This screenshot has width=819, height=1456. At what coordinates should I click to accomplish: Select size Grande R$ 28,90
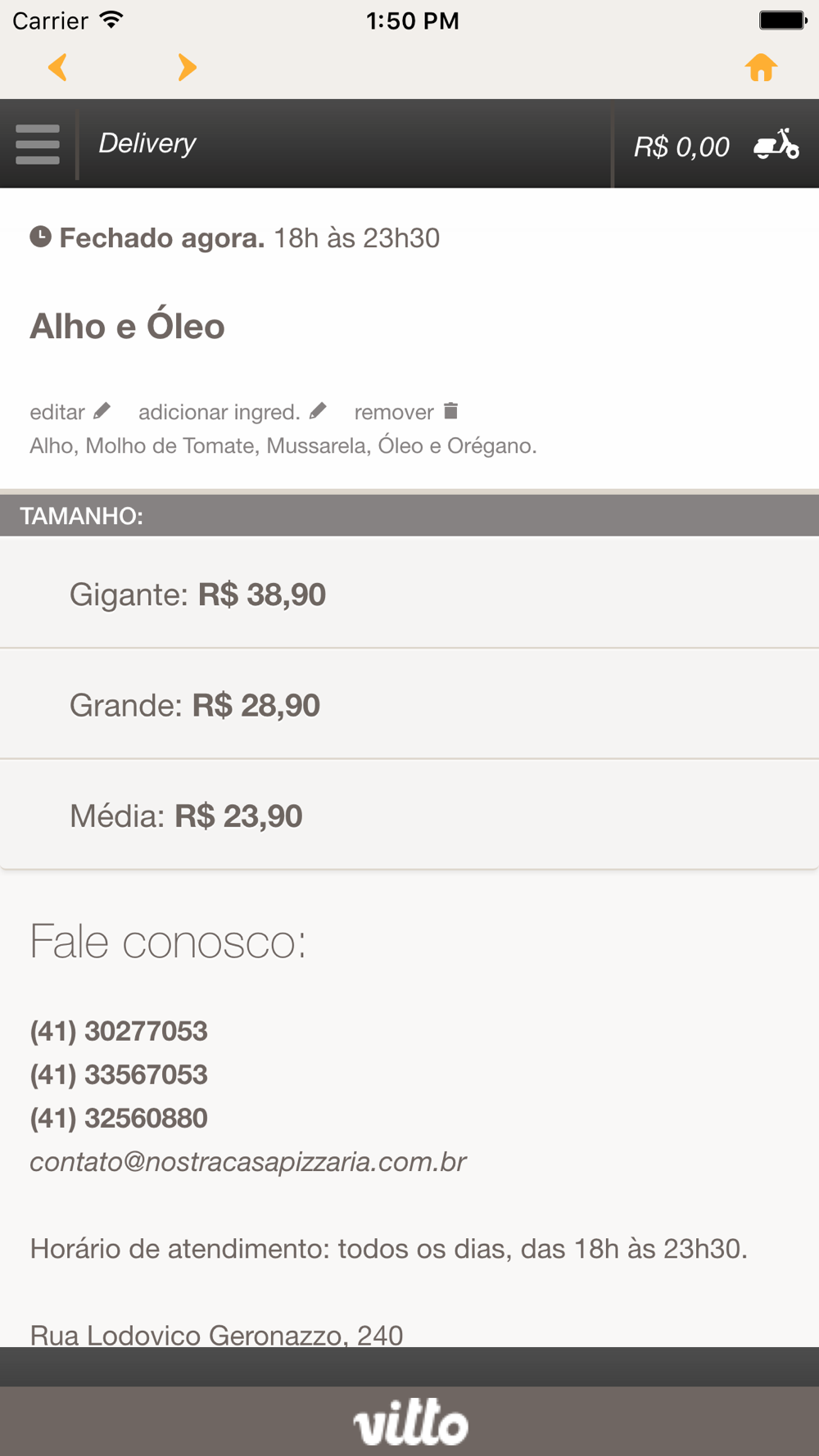[409, 704]
